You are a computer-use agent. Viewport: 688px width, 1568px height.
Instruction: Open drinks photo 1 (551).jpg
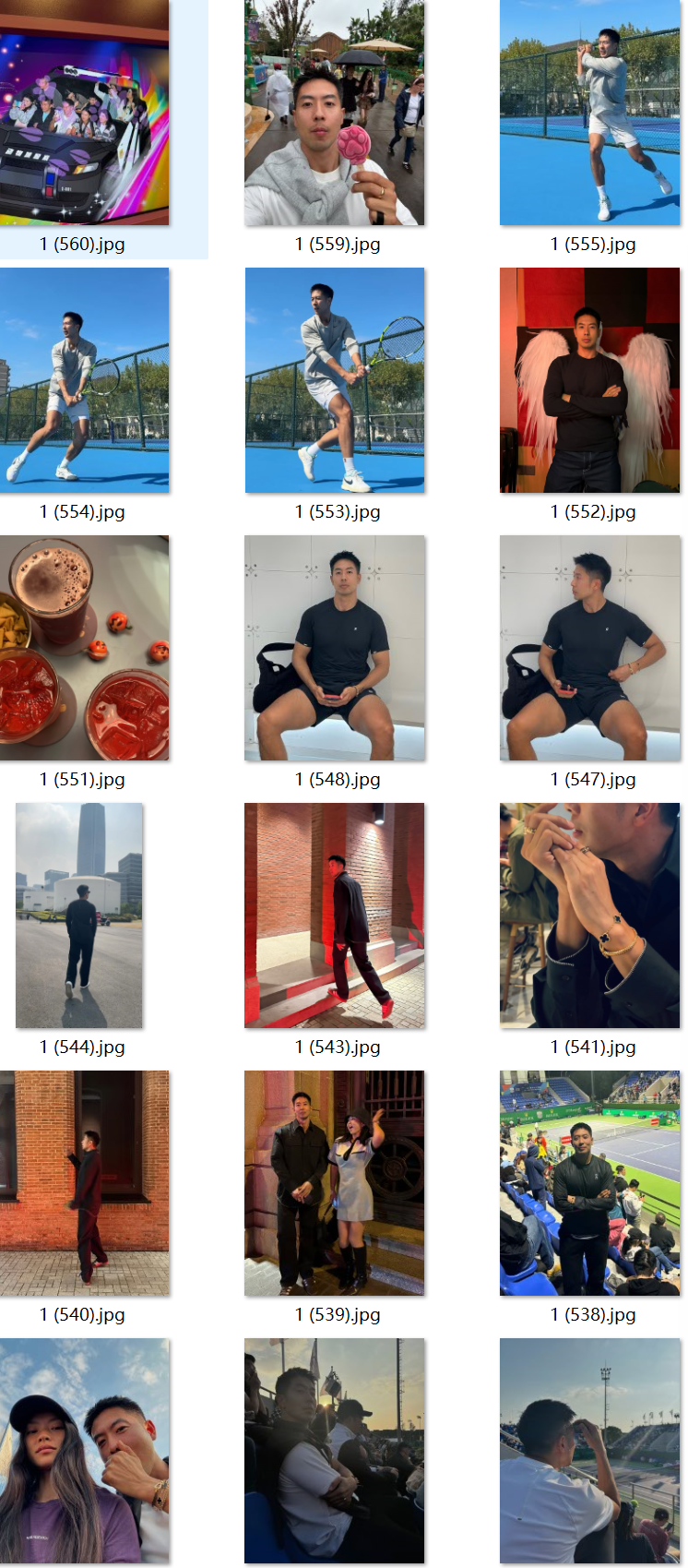[x=83, y=648]
